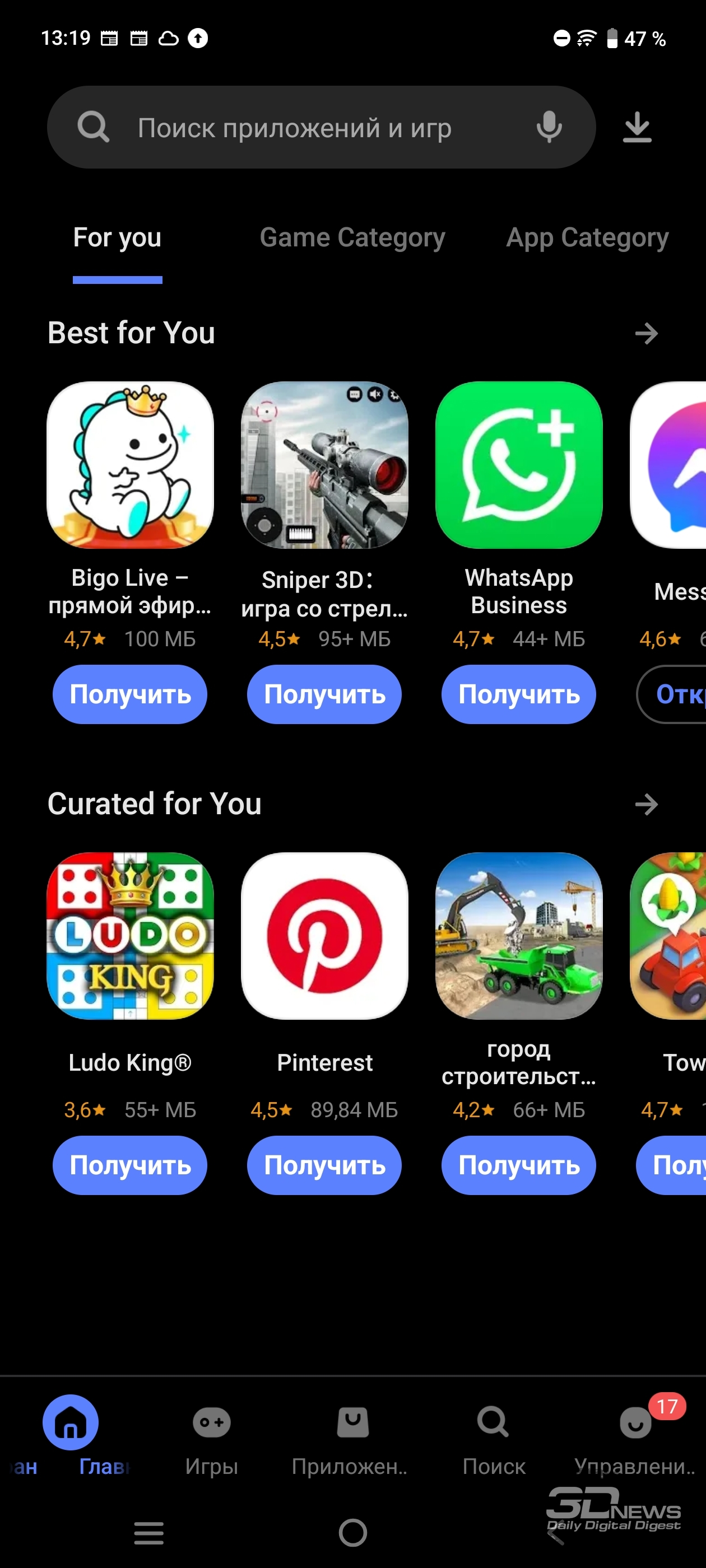Open the Поиск bottom tab
Screen dimensions: 706x1568
coord(494,1441)
